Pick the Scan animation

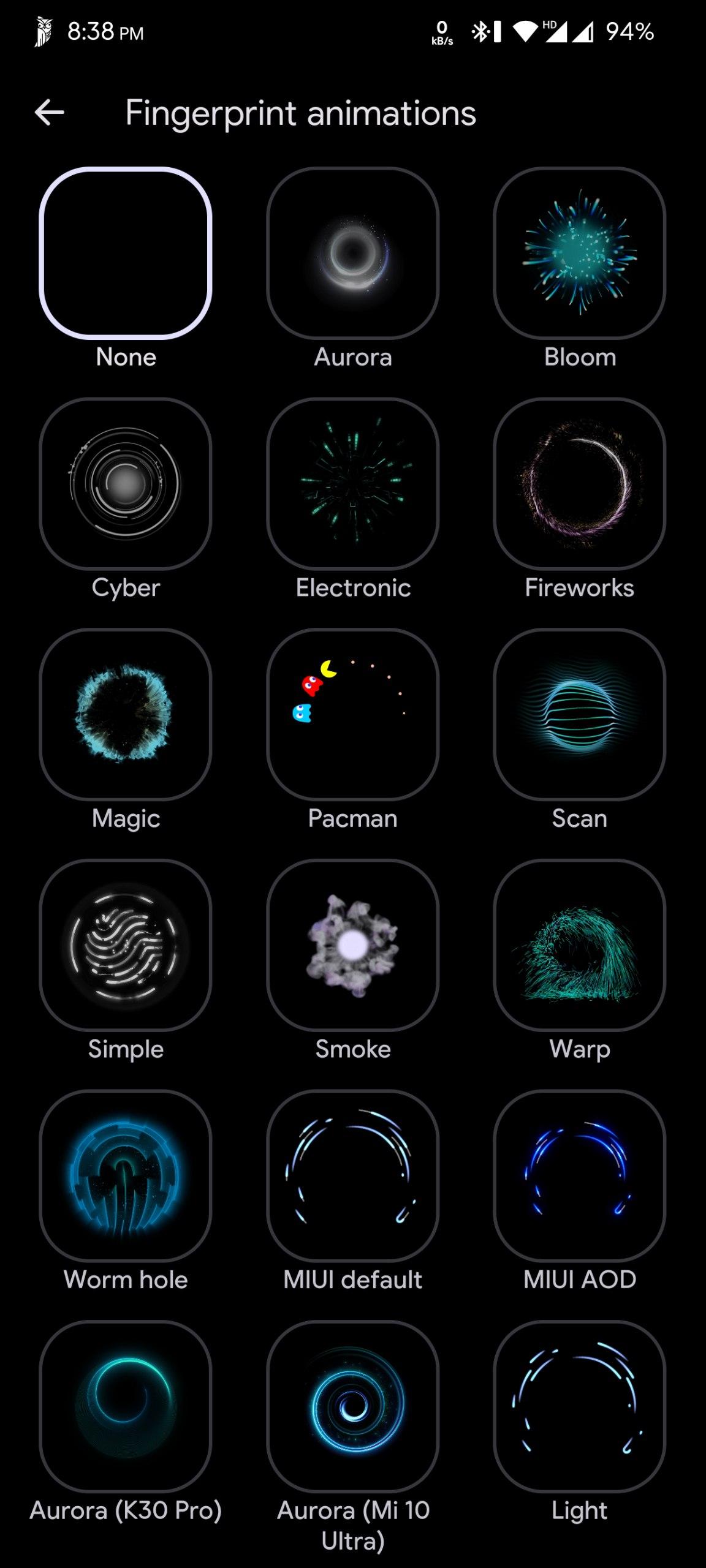580,714
